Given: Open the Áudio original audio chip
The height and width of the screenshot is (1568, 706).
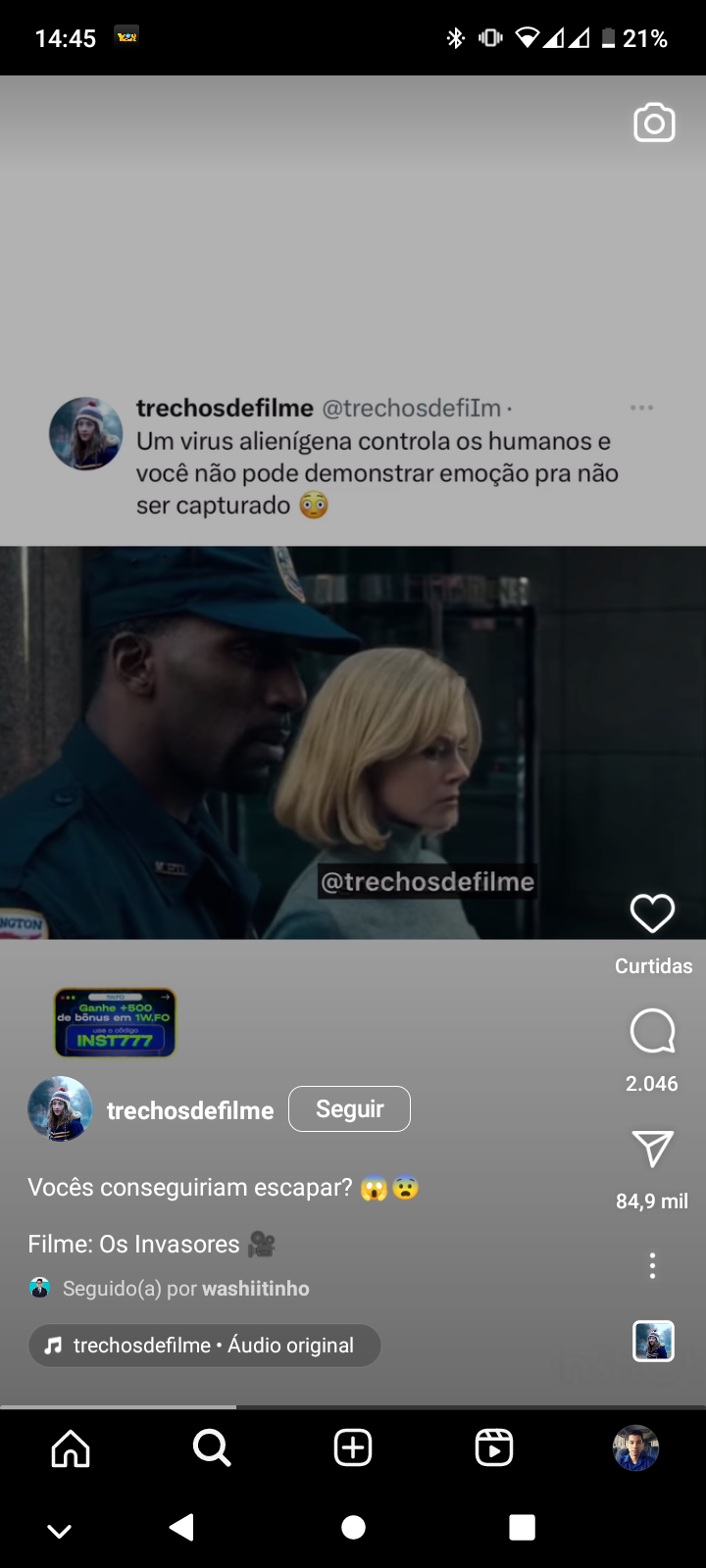Looking at the screenshot, I should coord(204,1346).
